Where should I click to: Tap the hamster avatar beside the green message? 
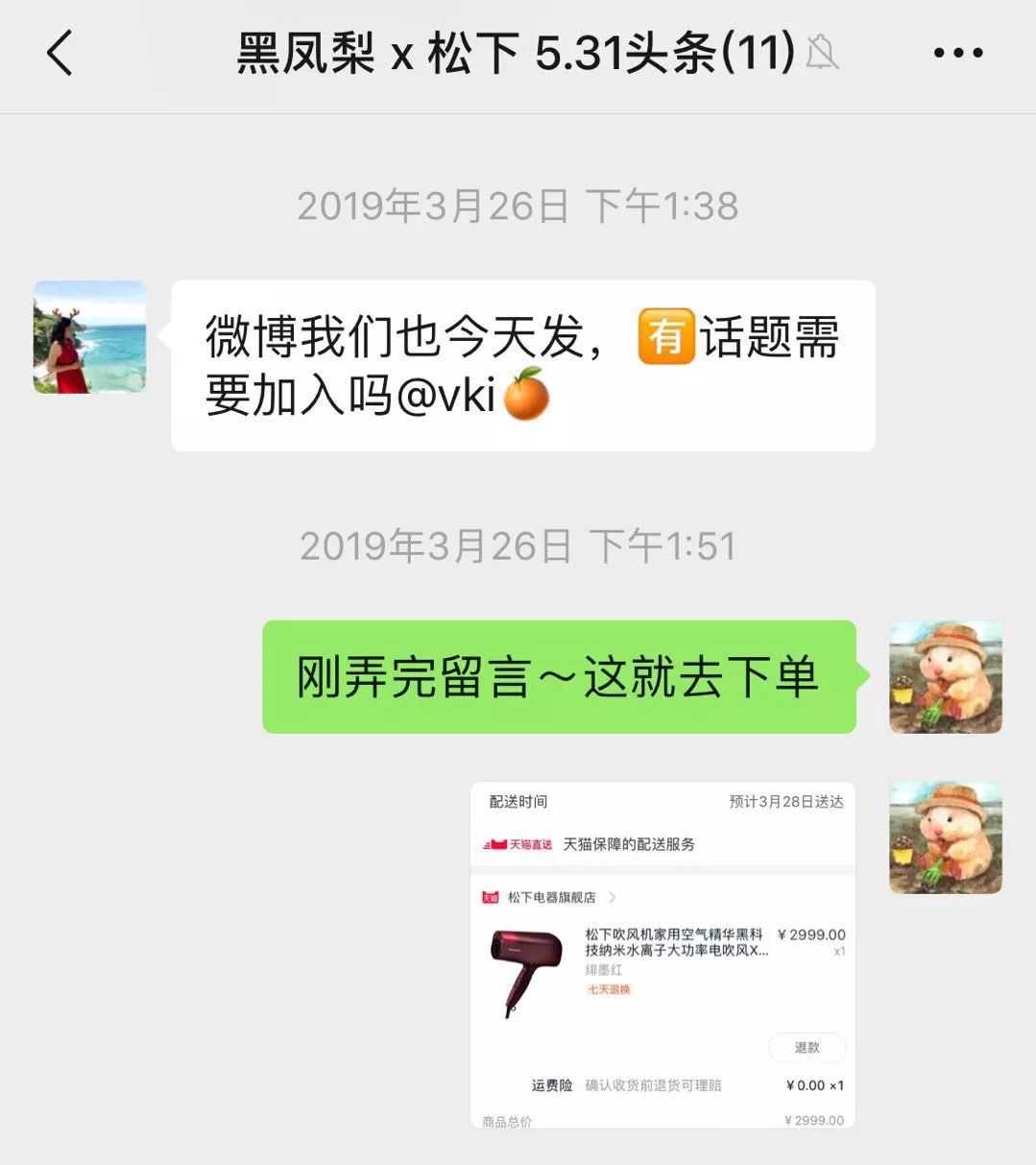coord(945,677)
